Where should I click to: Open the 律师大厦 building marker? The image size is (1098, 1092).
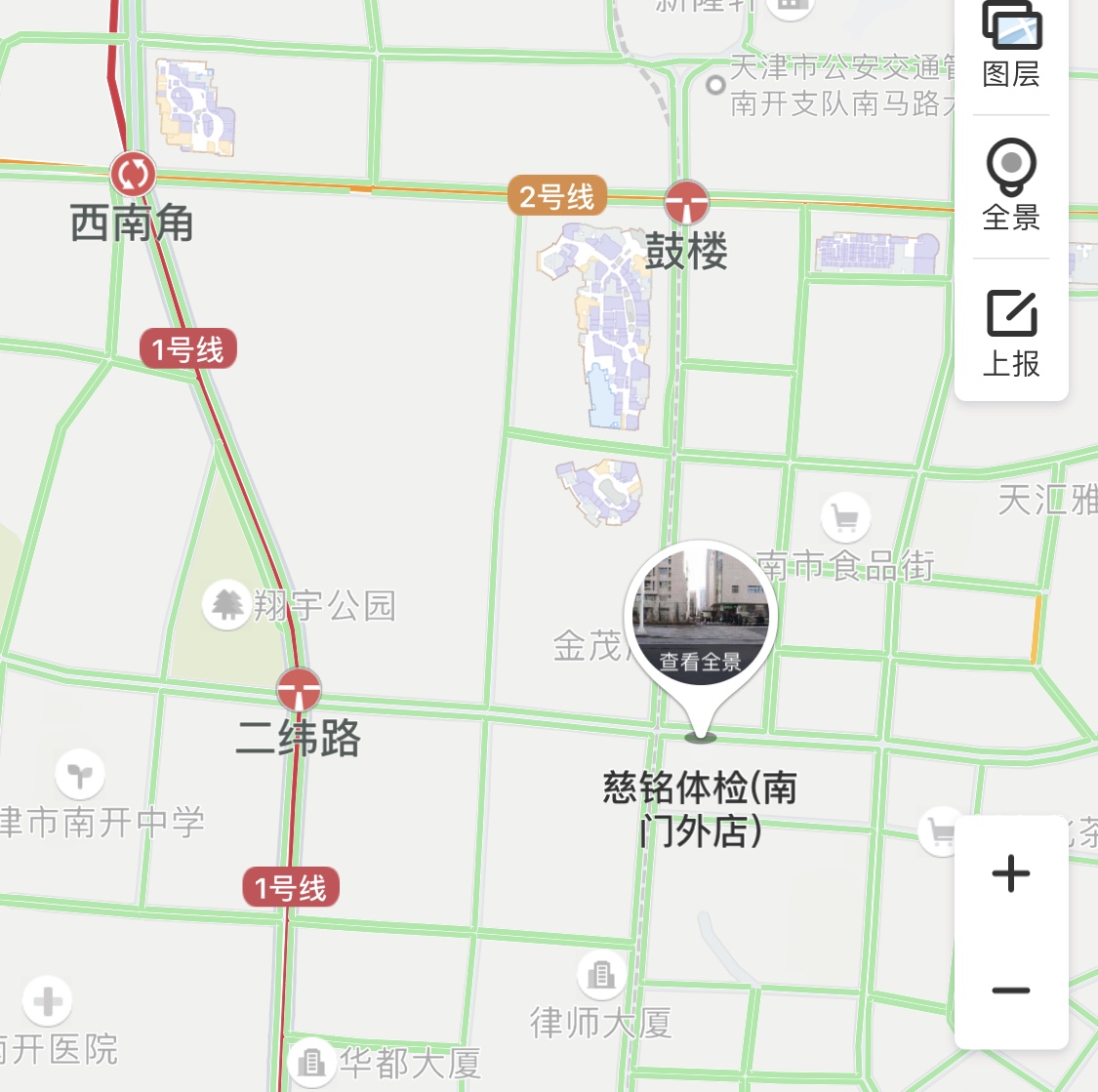pos(601,973)
